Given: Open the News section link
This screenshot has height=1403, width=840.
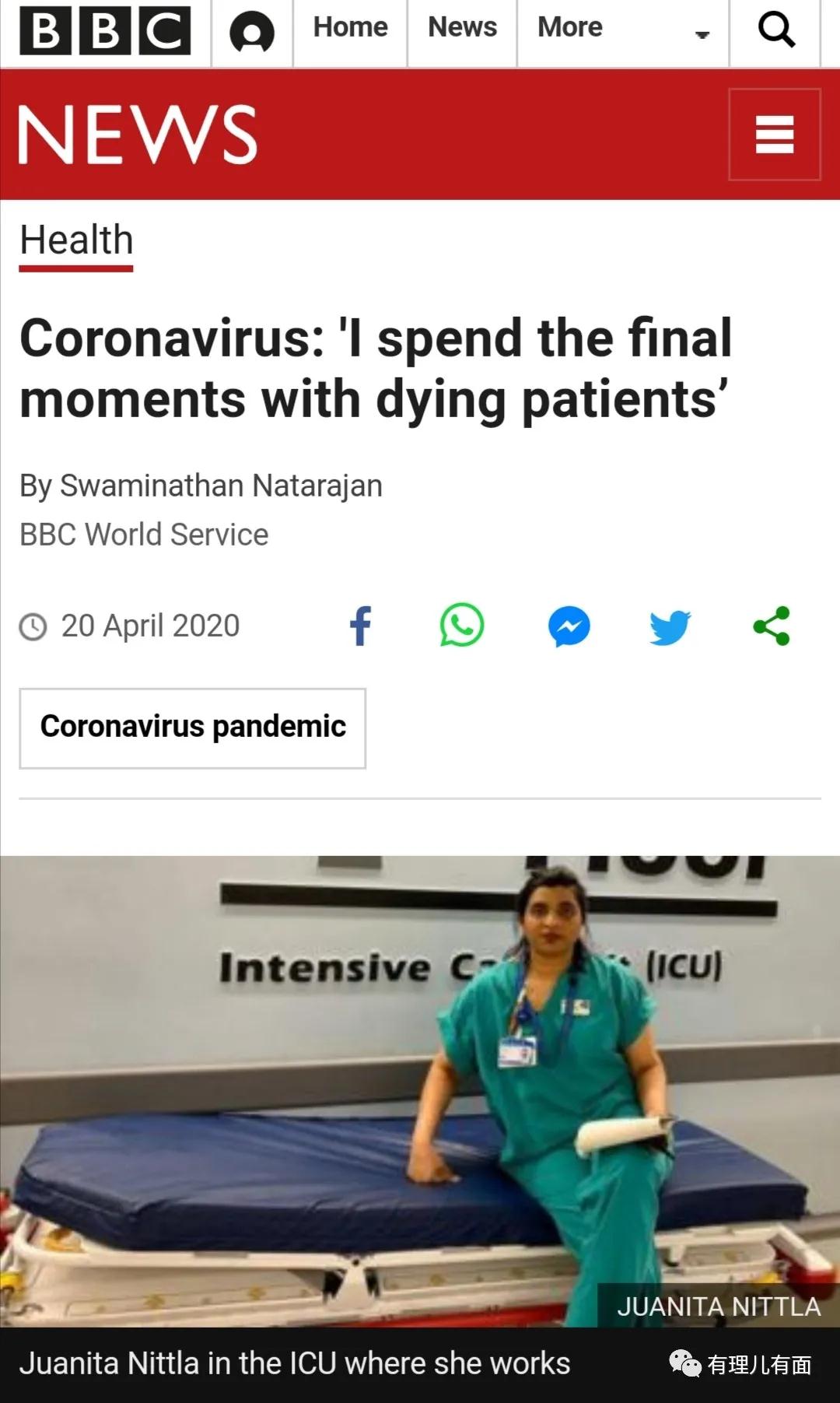Looking at the screenshot, I should tap(462, 27).
